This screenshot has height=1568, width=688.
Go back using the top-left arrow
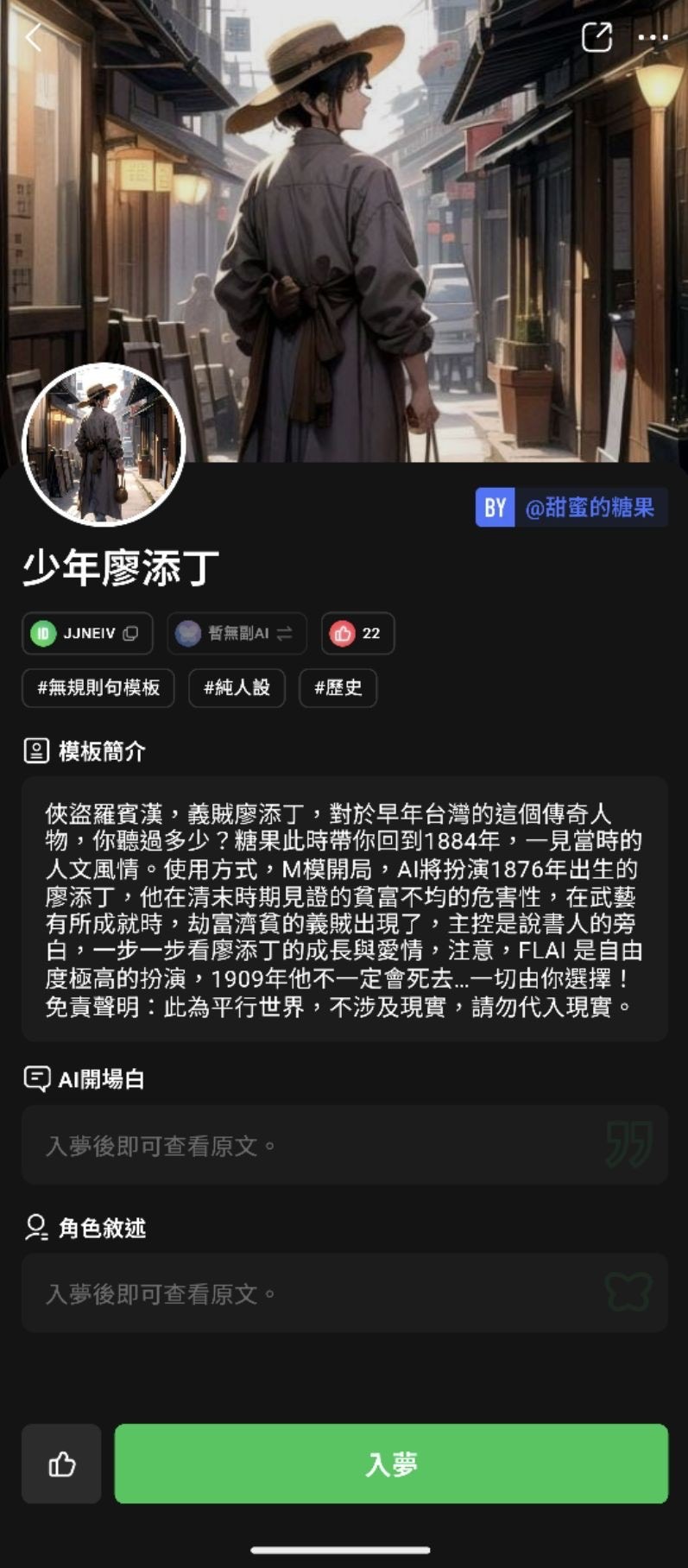(x=34, y=37)
